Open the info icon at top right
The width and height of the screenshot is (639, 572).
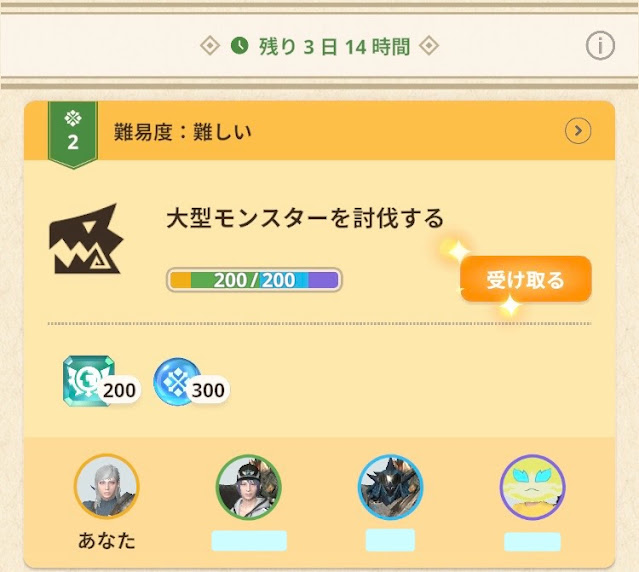(x=599, y=46)
